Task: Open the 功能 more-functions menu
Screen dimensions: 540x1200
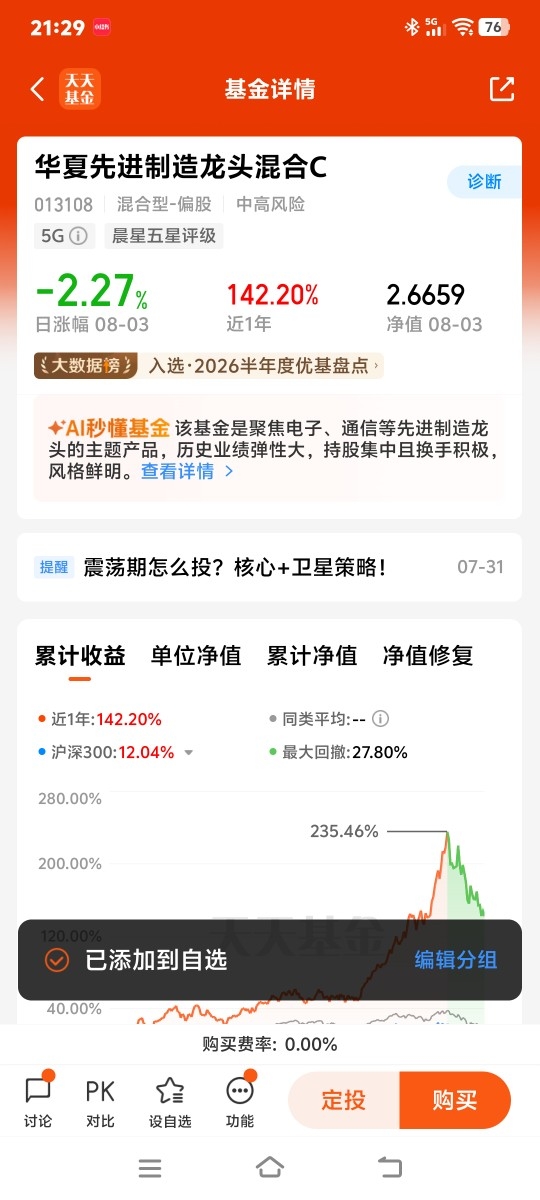Action: 240,1100
